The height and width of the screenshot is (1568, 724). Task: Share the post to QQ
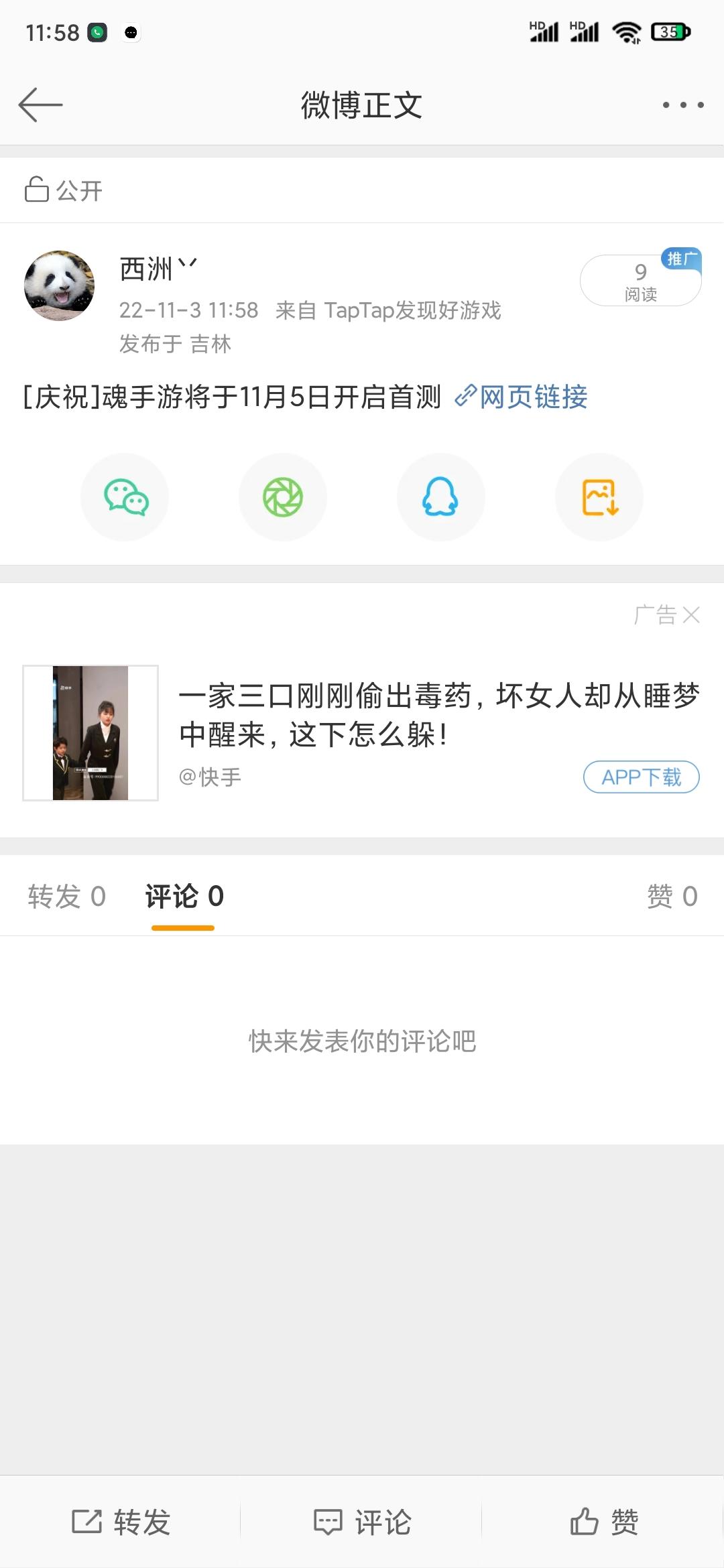click(440, 497)
